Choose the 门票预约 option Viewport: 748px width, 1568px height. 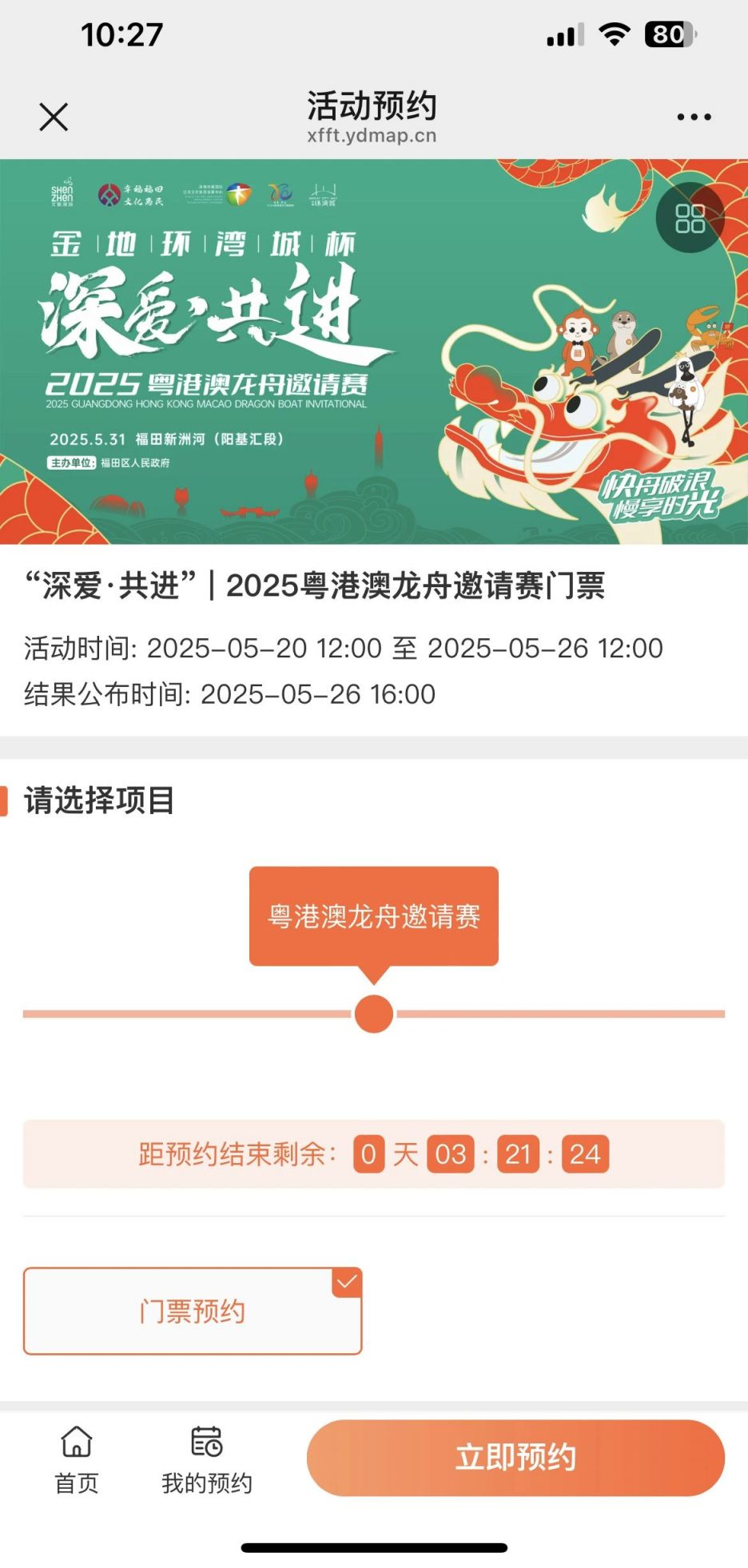(x=193, y=1311)
